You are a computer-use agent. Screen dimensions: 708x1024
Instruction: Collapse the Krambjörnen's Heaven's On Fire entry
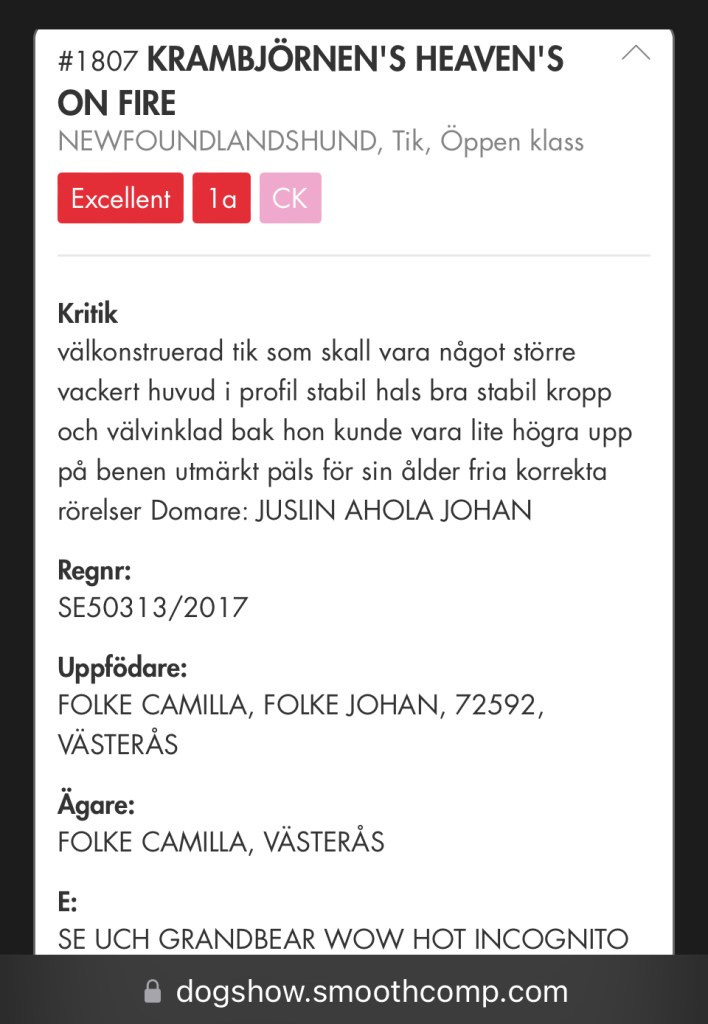coord(636,54)
